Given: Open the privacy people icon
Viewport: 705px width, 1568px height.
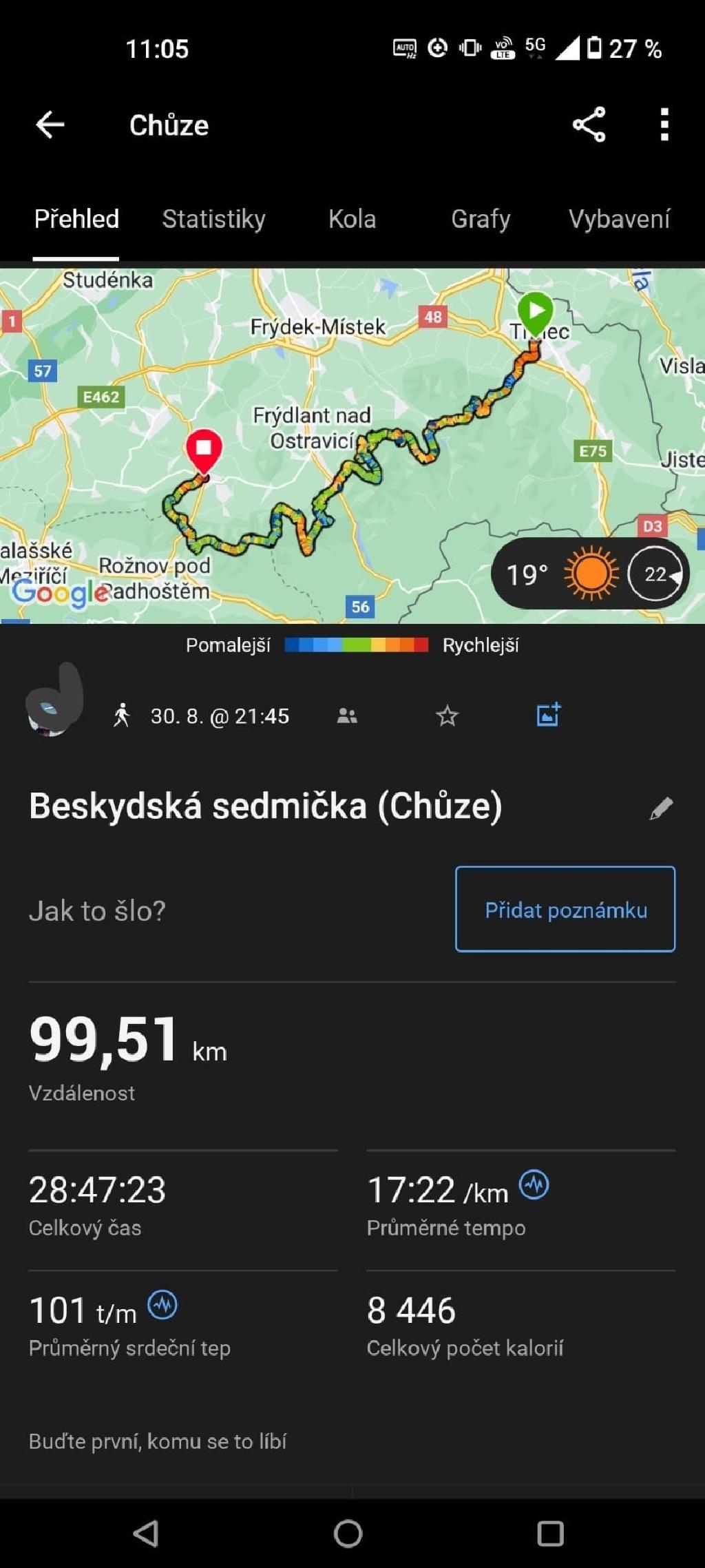Looking at the screenshot, I should (347, 716).
